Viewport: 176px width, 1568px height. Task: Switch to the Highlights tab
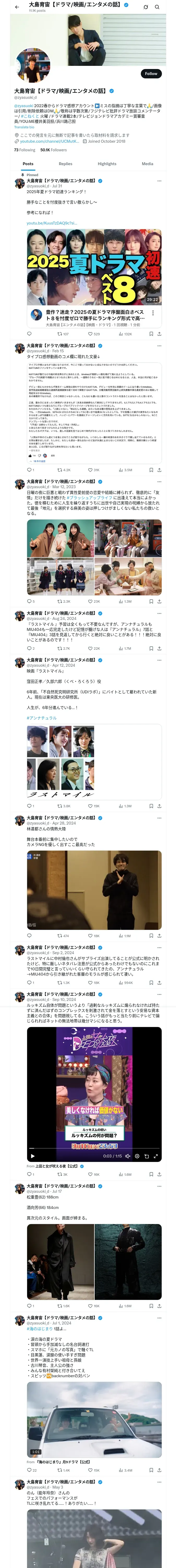click(107, 164)
